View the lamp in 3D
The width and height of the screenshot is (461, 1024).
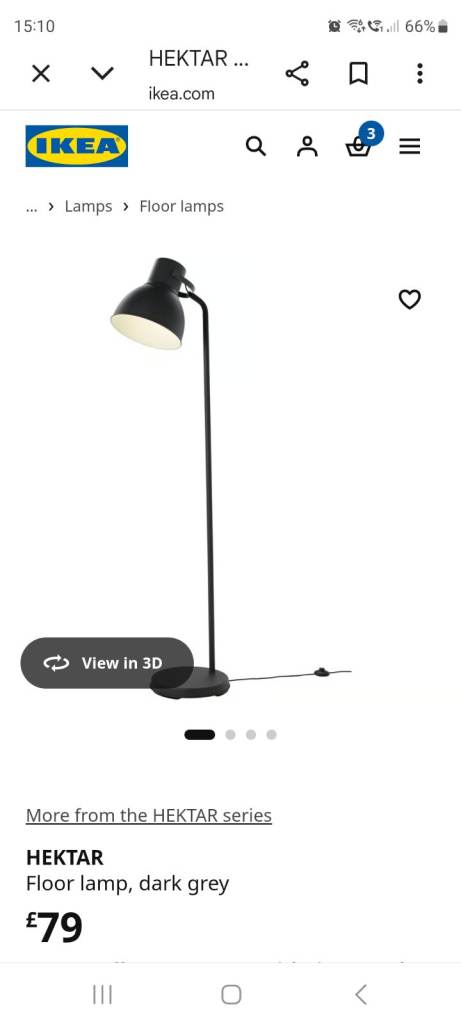point(107,663)
